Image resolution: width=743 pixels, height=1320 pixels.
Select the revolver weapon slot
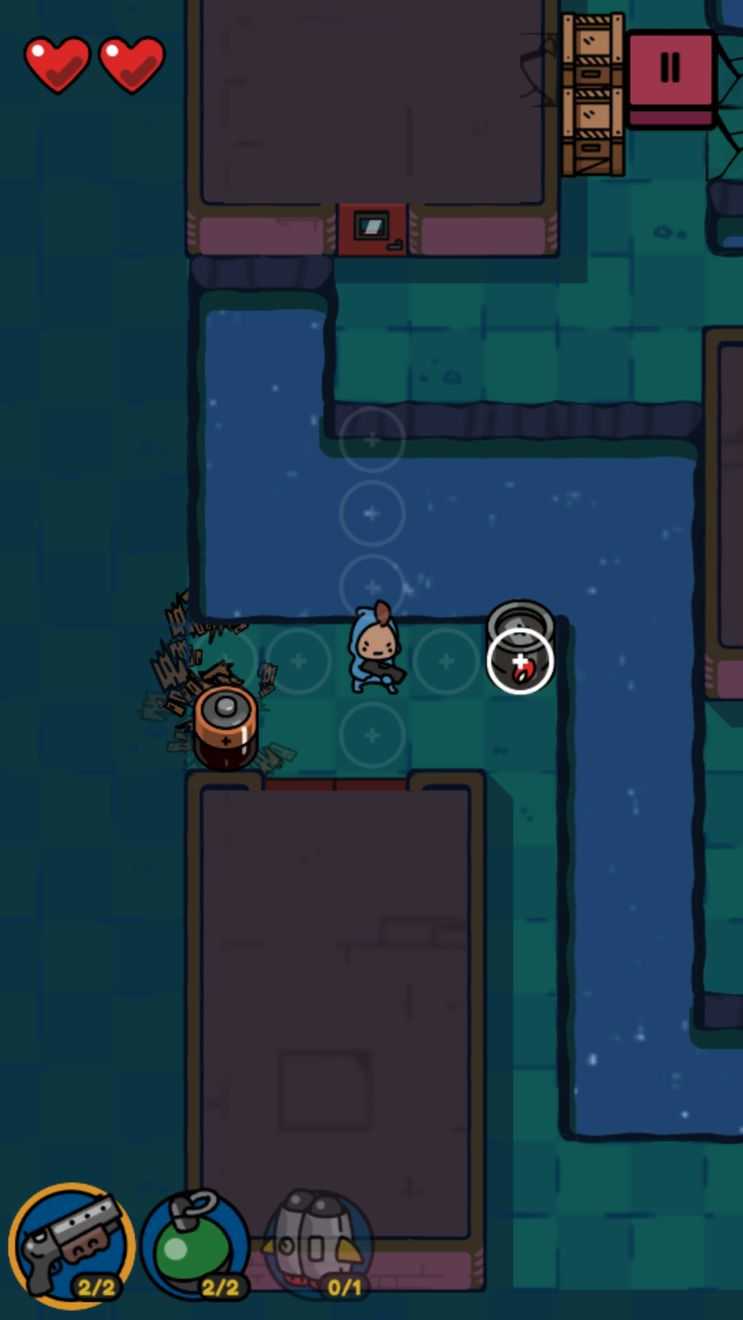(72, 1245)
